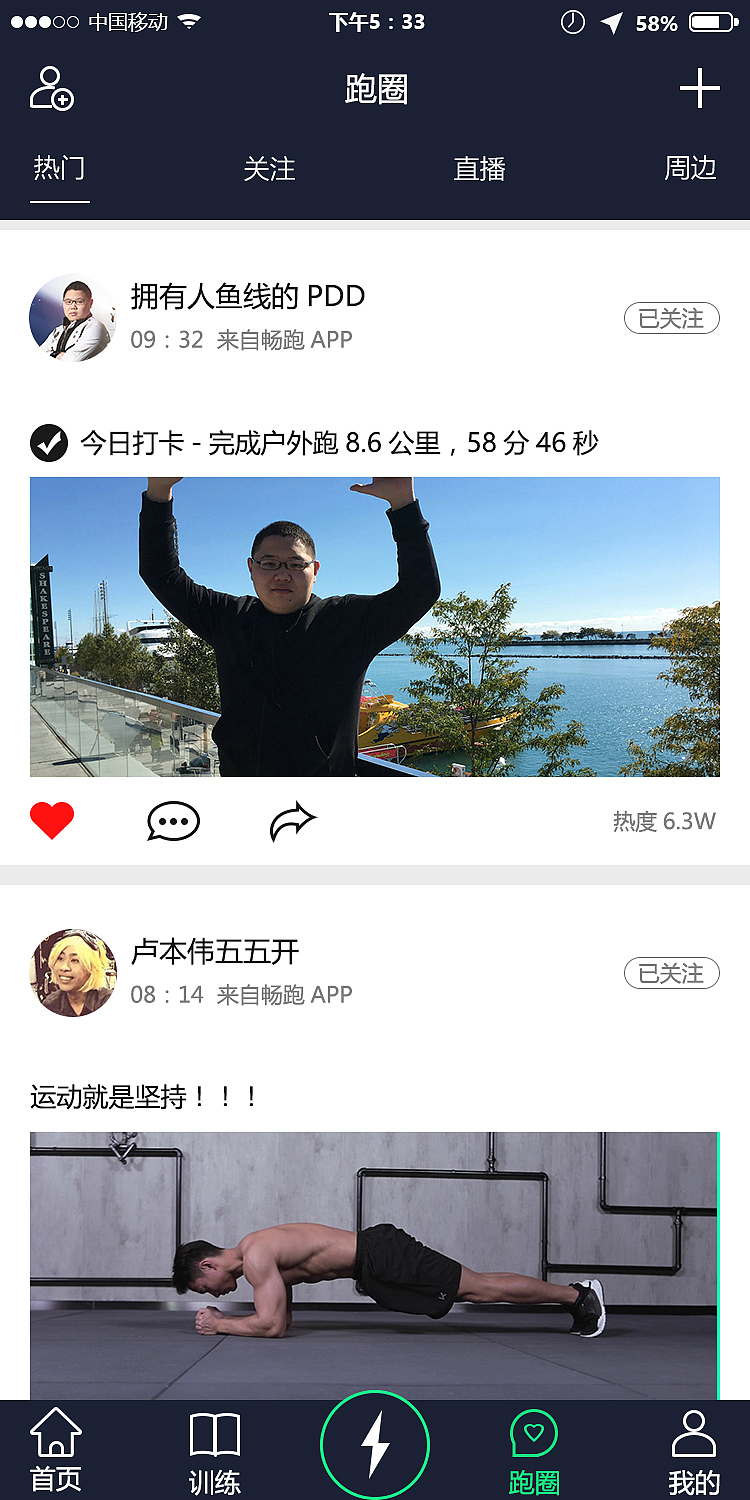The image size is (750, 1500).
Task: View the 热门 hot feed
Action: [60, 170]
